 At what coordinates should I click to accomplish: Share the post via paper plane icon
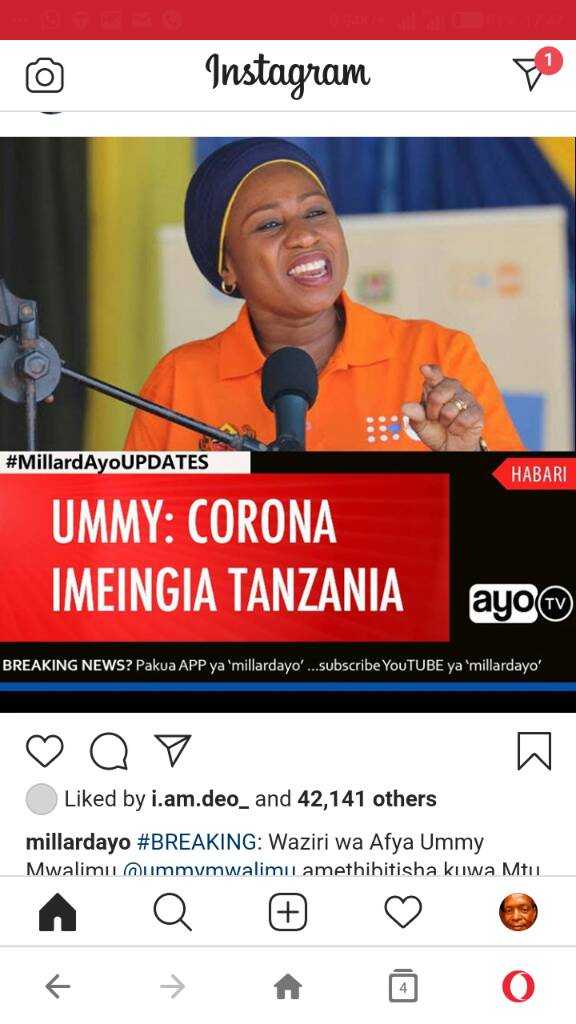172,750
